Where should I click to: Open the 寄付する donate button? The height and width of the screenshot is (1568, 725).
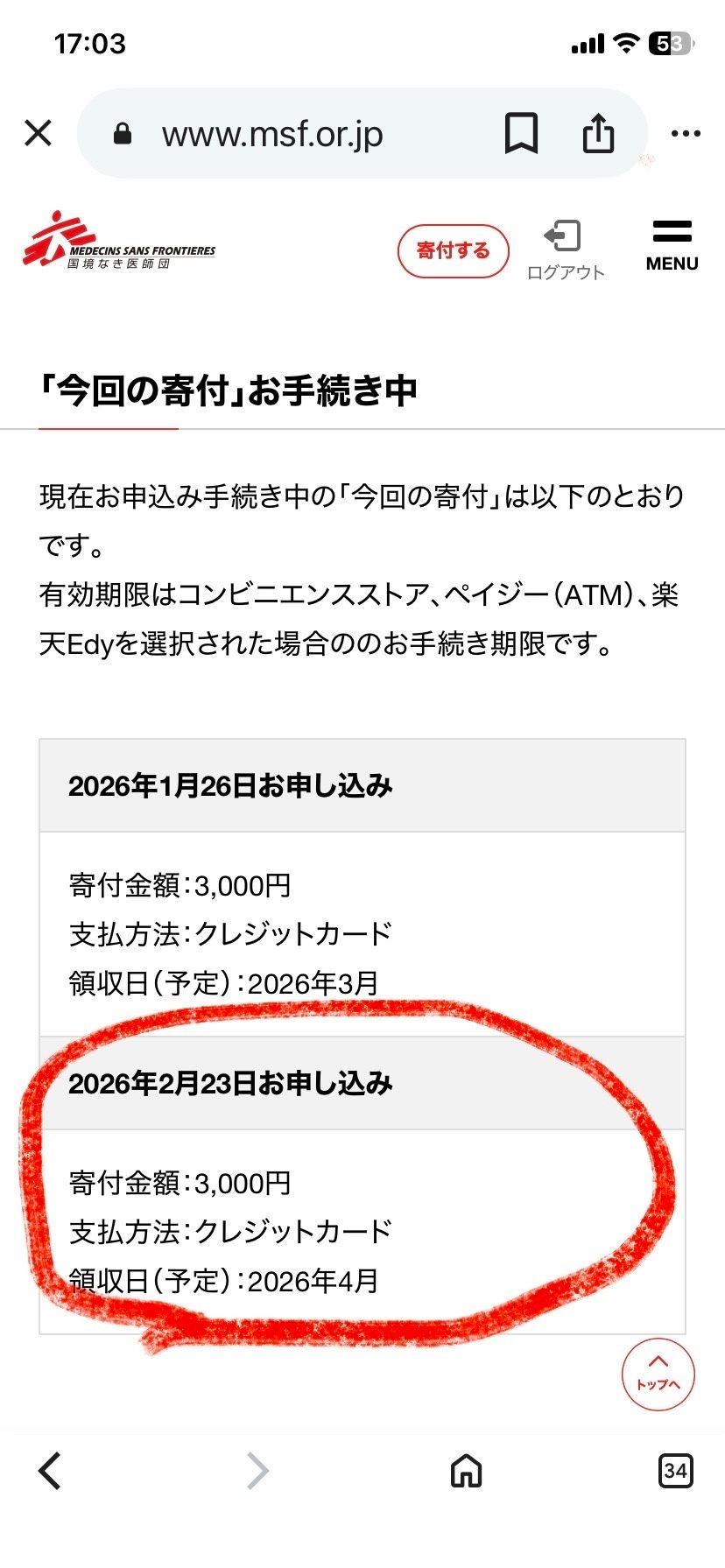(x=453, y=251)
